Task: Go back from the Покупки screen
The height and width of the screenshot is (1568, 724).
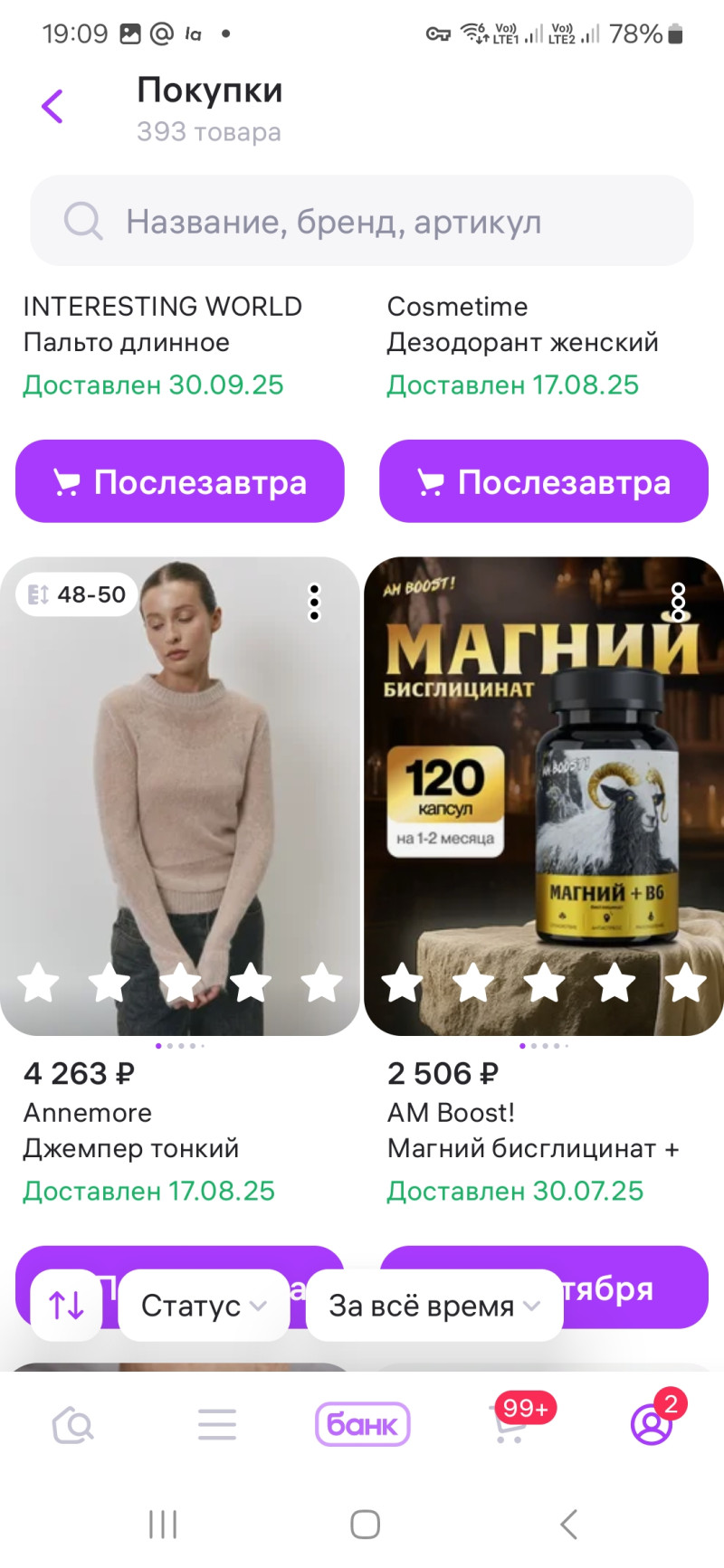Action: (x=52, y=107)
